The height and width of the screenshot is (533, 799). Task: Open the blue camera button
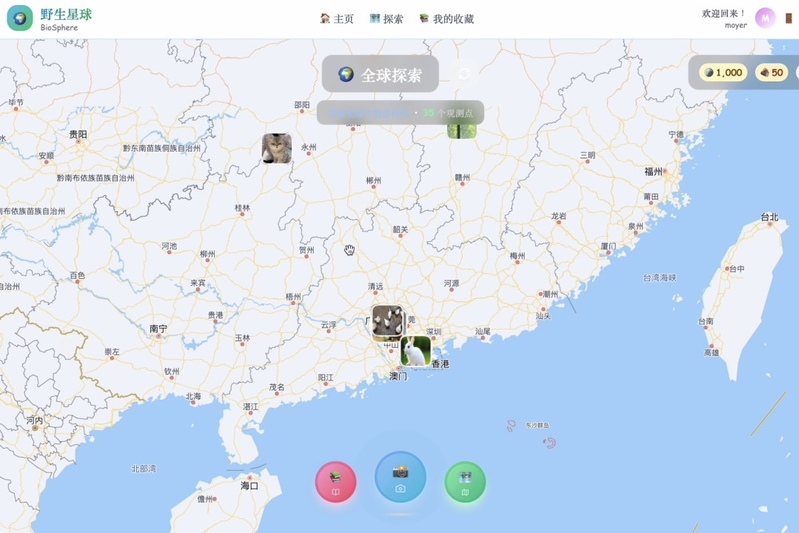(400, 477)
